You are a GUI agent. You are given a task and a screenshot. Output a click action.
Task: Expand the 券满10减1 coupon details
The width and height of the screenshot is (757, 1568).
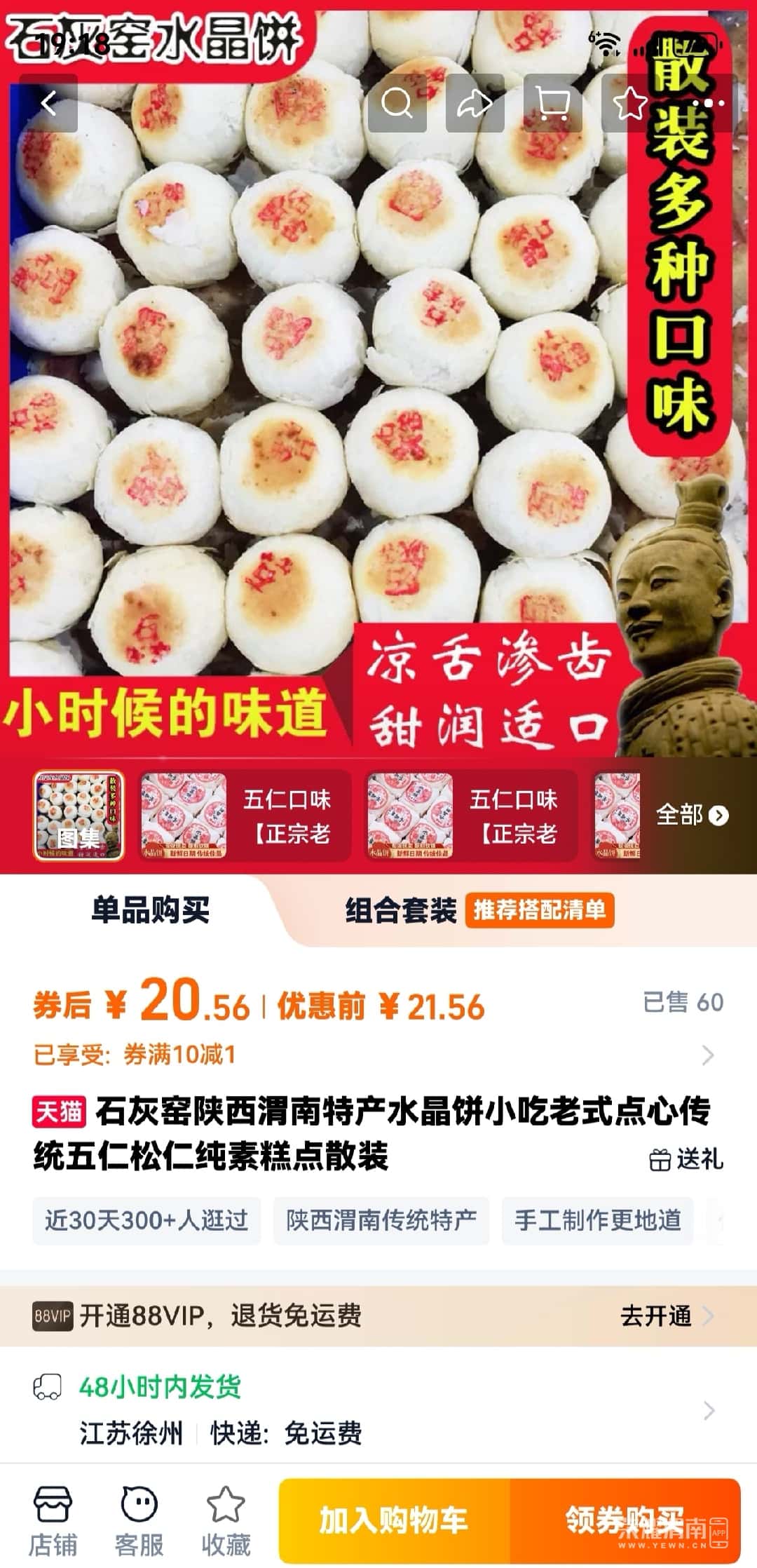(x=708, y=1055)
